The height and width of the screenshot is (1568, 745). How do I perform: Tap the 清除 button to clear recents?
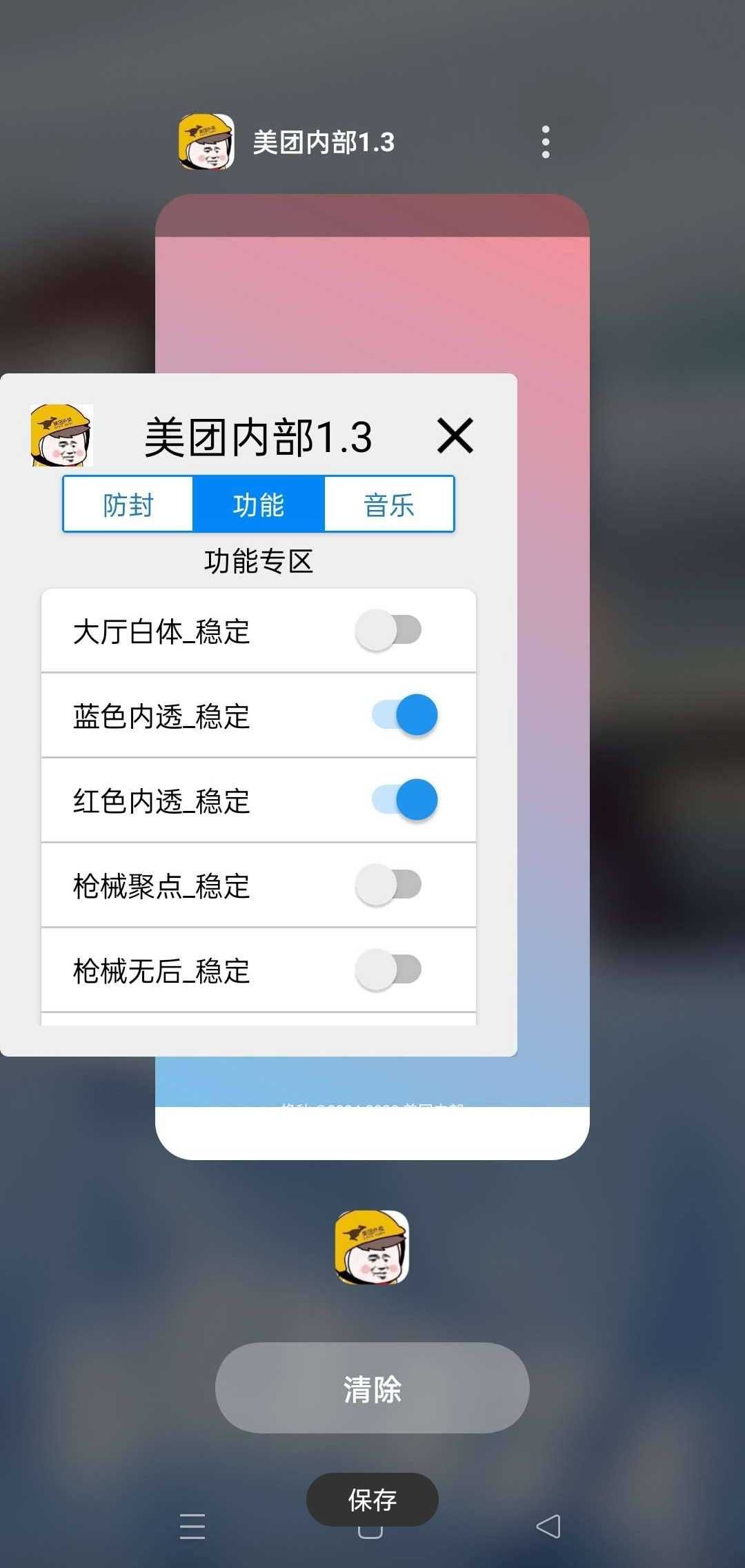(x=372, y=1389)
